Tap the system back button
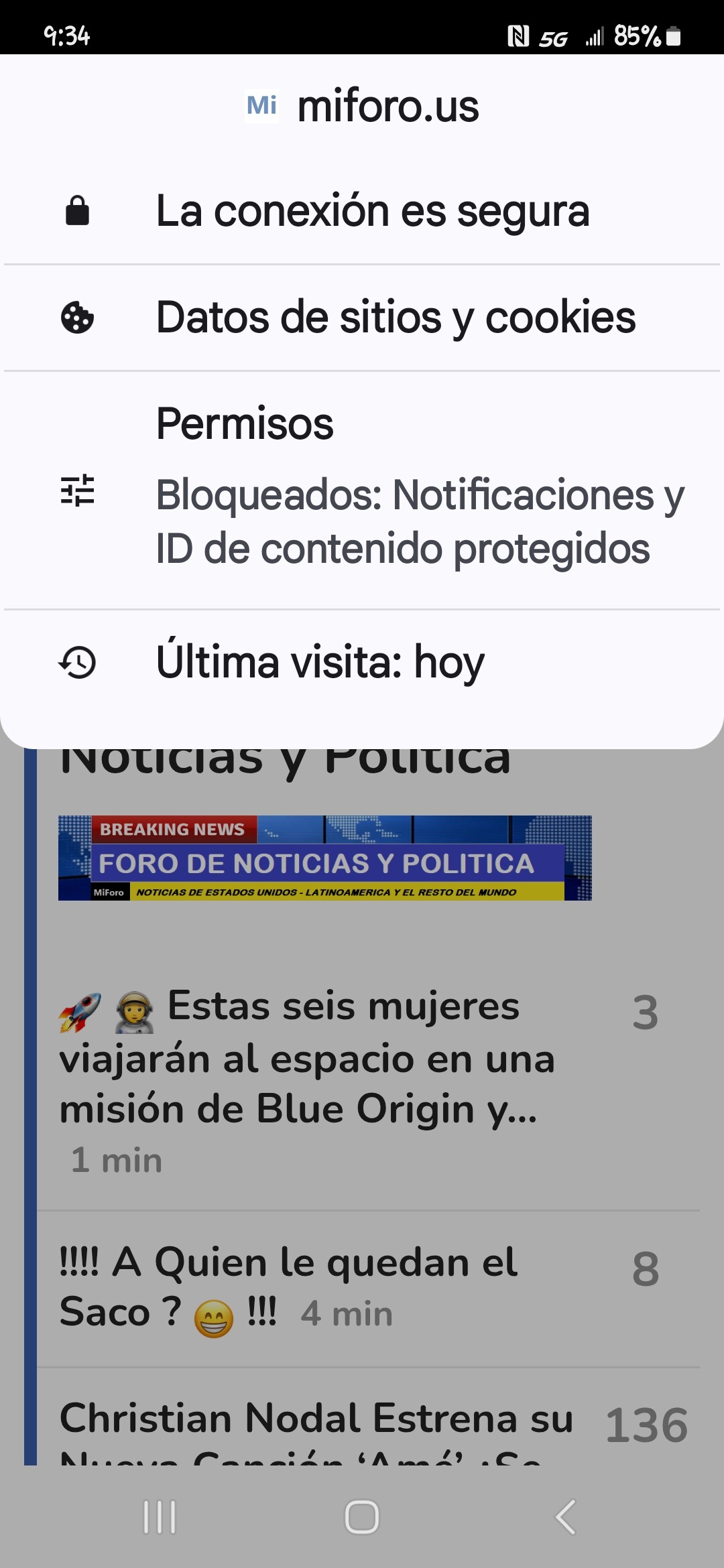The width and height of the screenshot is (724, 1568). coord(565,1517)
